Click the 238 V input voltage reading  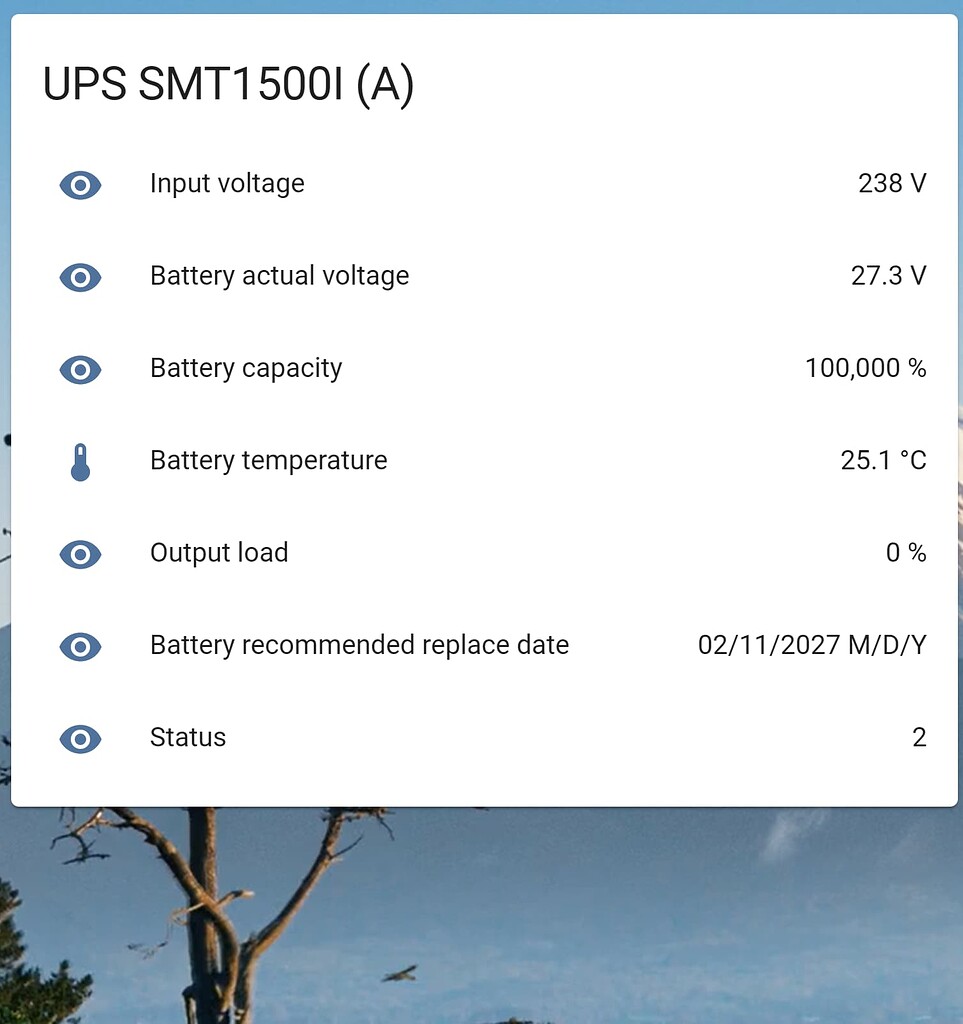coord(892,183)
